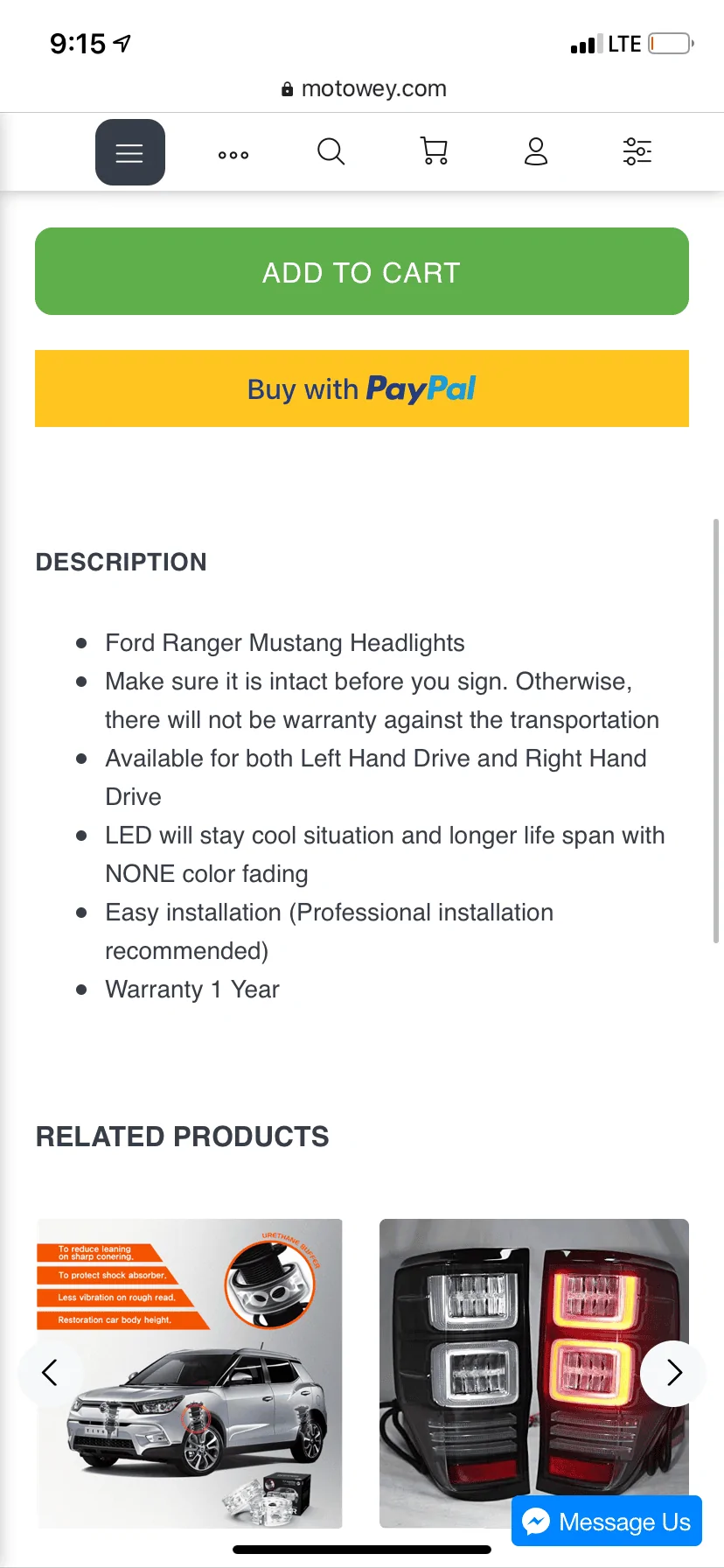Tap the motowey.com address bar

362,88
